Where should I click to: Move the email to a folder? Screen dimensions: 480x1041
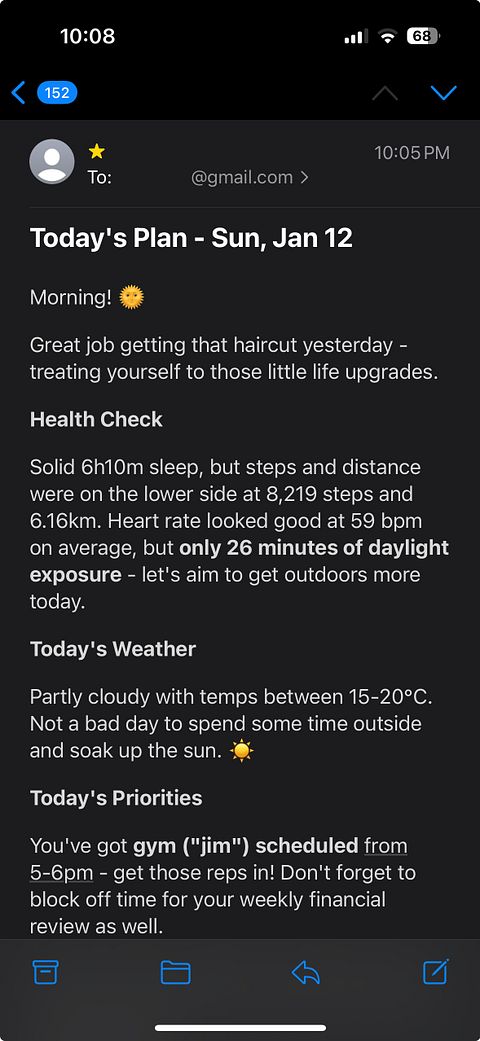176,973
